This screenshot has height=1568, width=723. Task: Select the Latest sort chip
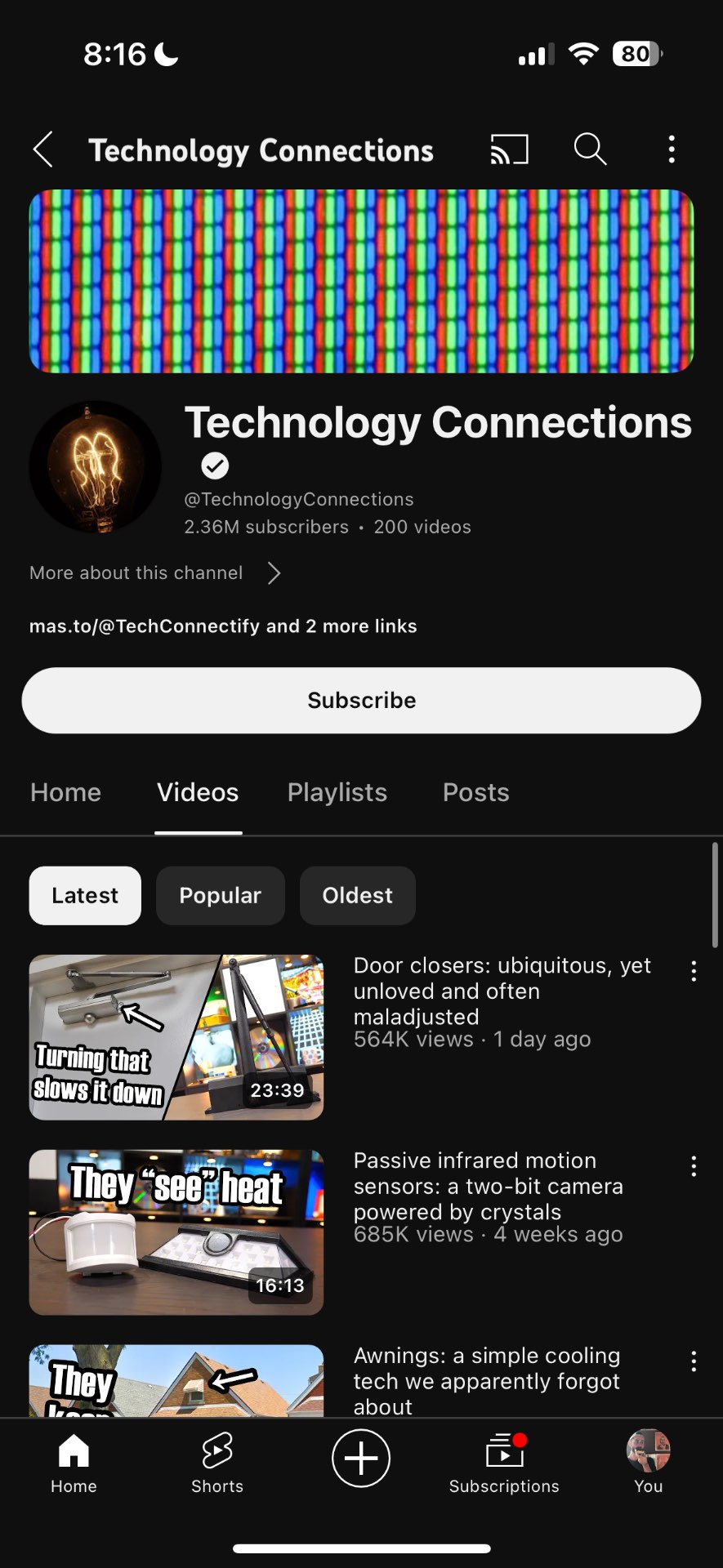coord(85,896)
